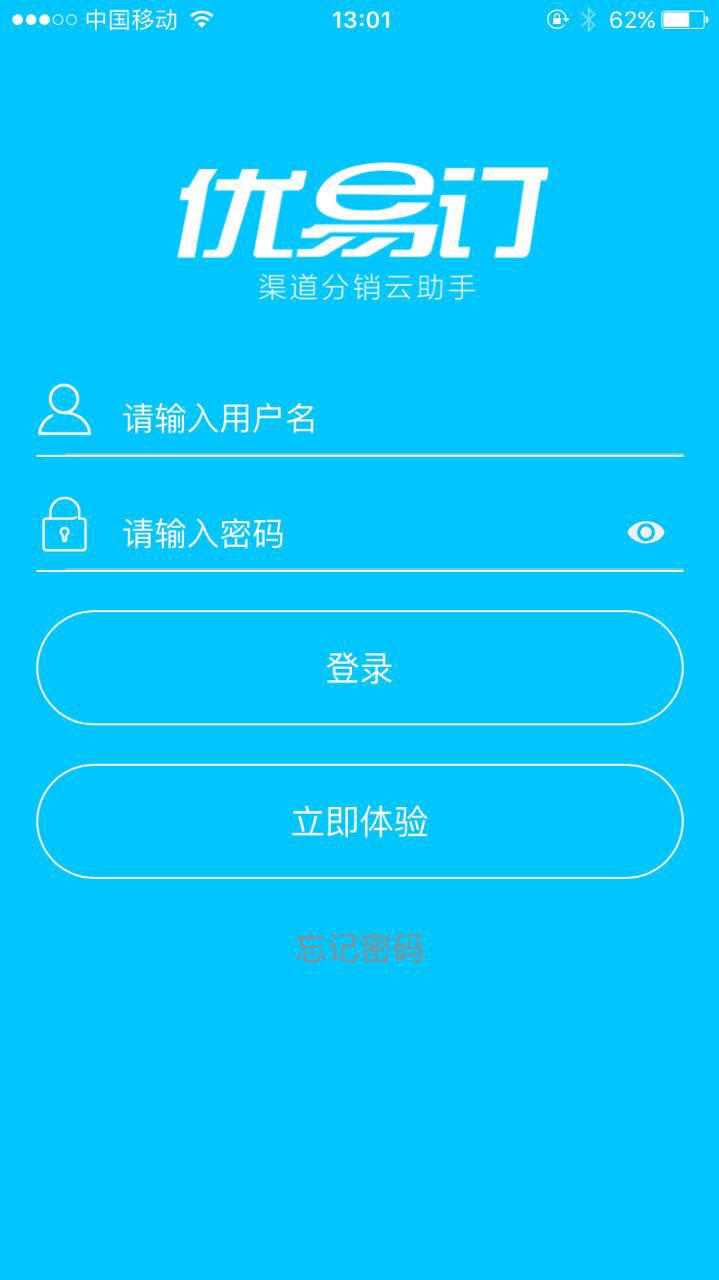Select the 立即体验 trial button
Image resolution: width=719 pixels, height=1280 pixels.
[360, 822]
